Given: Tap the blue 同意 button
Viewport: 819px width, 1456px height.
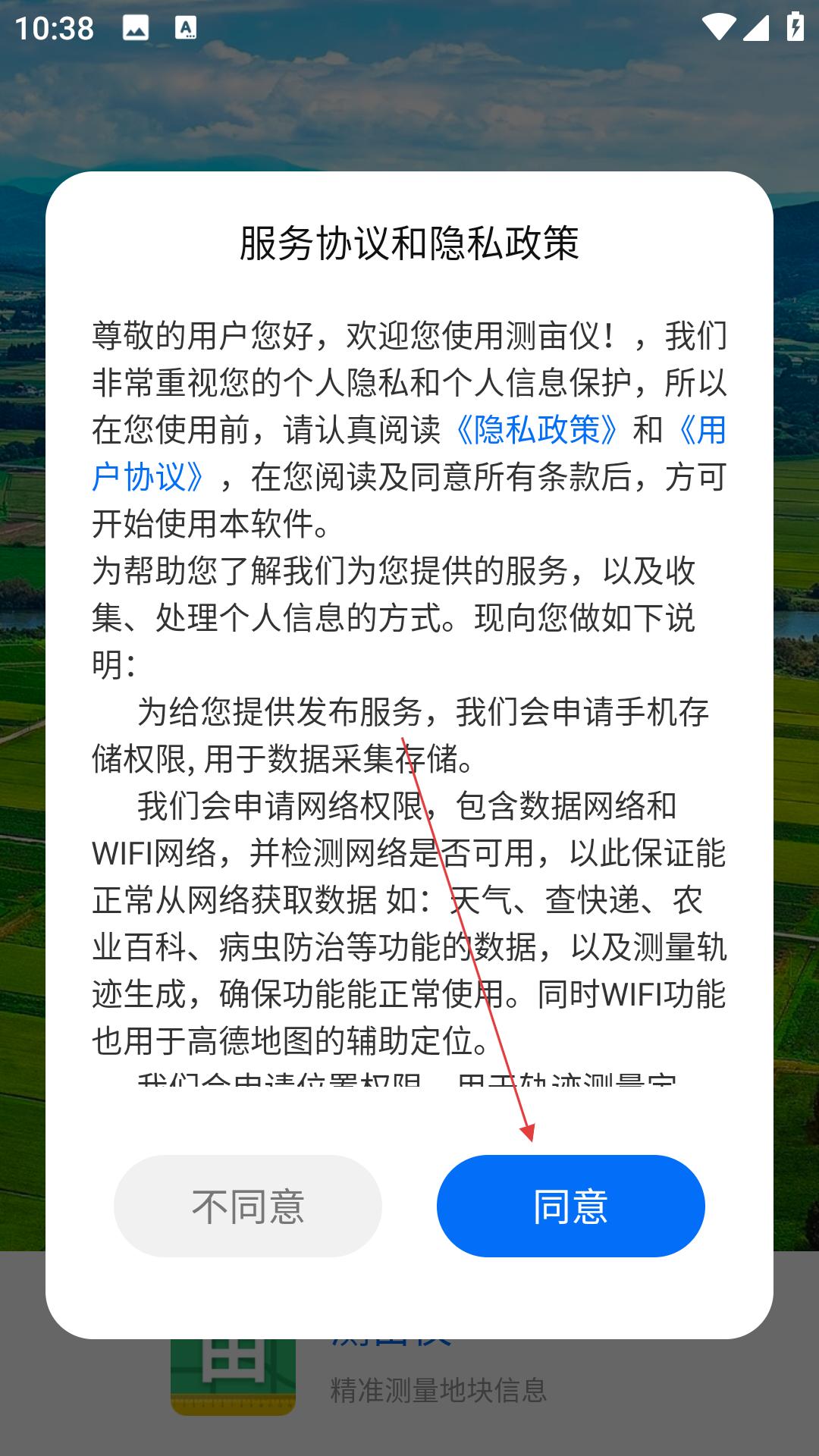Looking at the screenshot, I should (x=570, y=1206).
